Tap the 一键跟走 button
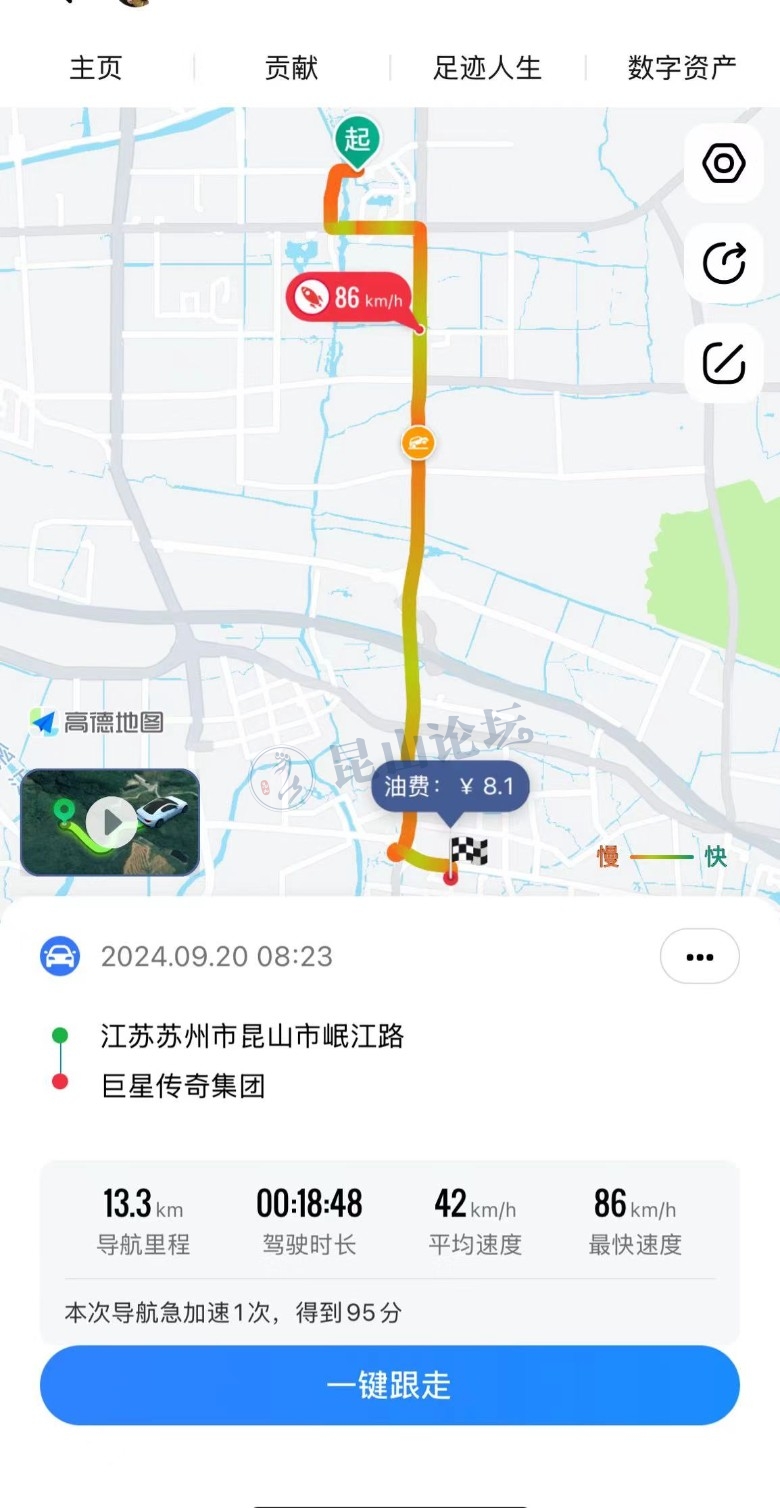The height and width of the screenshot is (1508, 780). click(390, 1385)
